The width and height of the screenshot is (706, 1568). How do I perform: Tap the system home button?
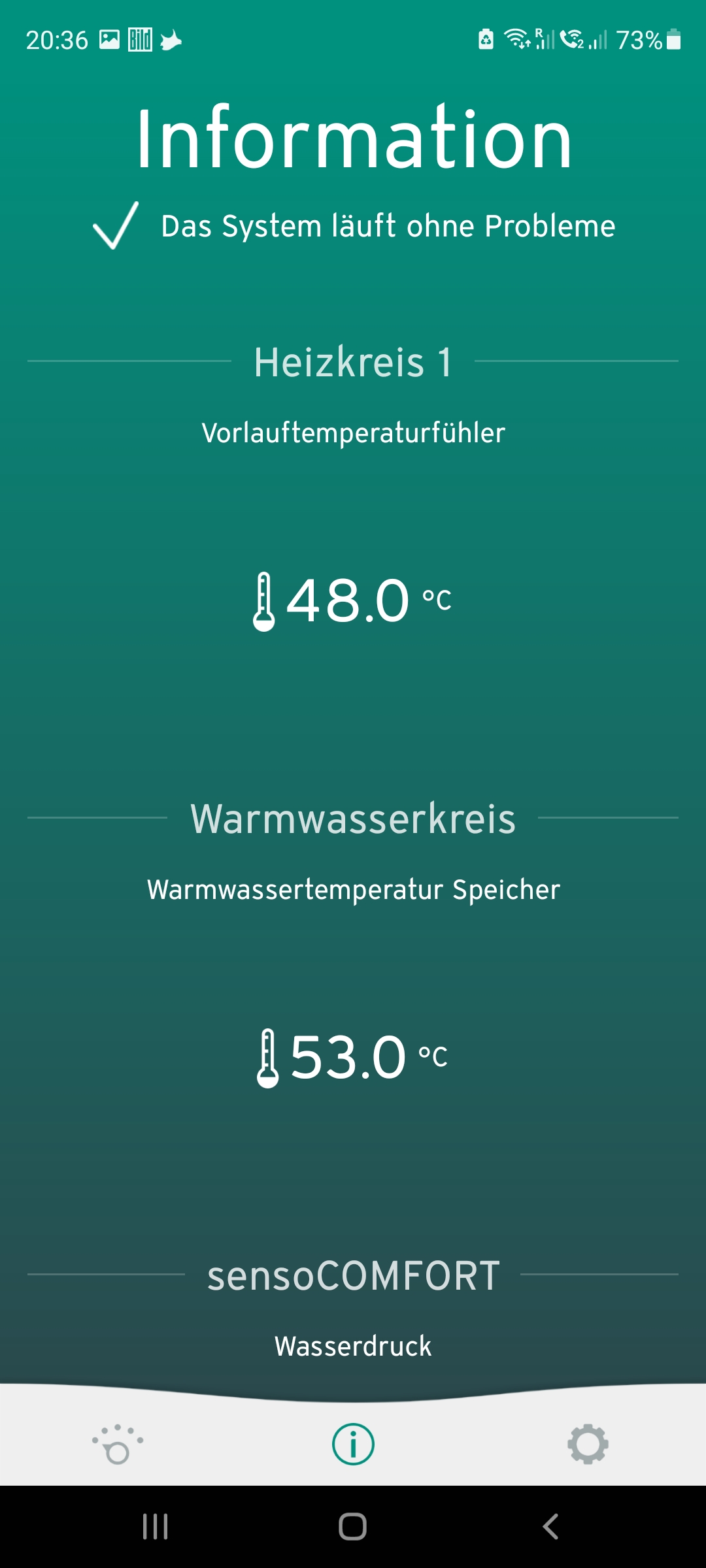(352, 1527)
